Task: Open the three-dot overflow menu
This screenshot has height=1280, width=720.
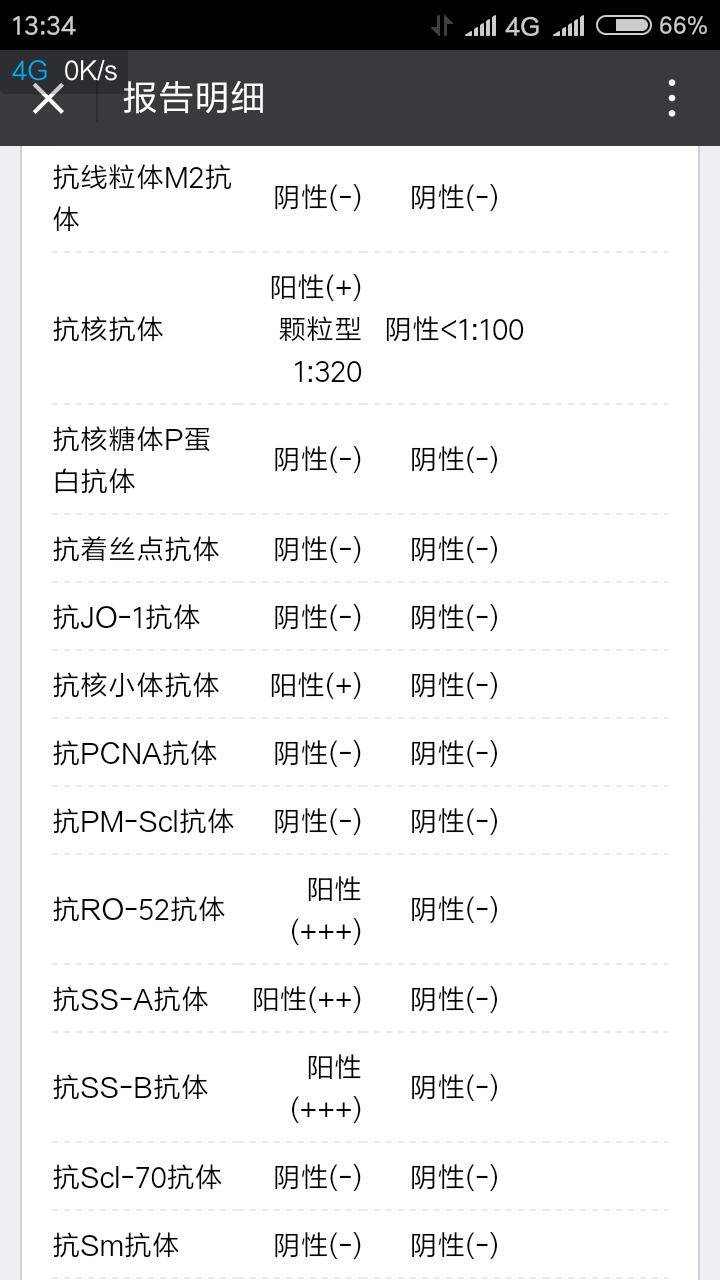Action: [671, 98]
